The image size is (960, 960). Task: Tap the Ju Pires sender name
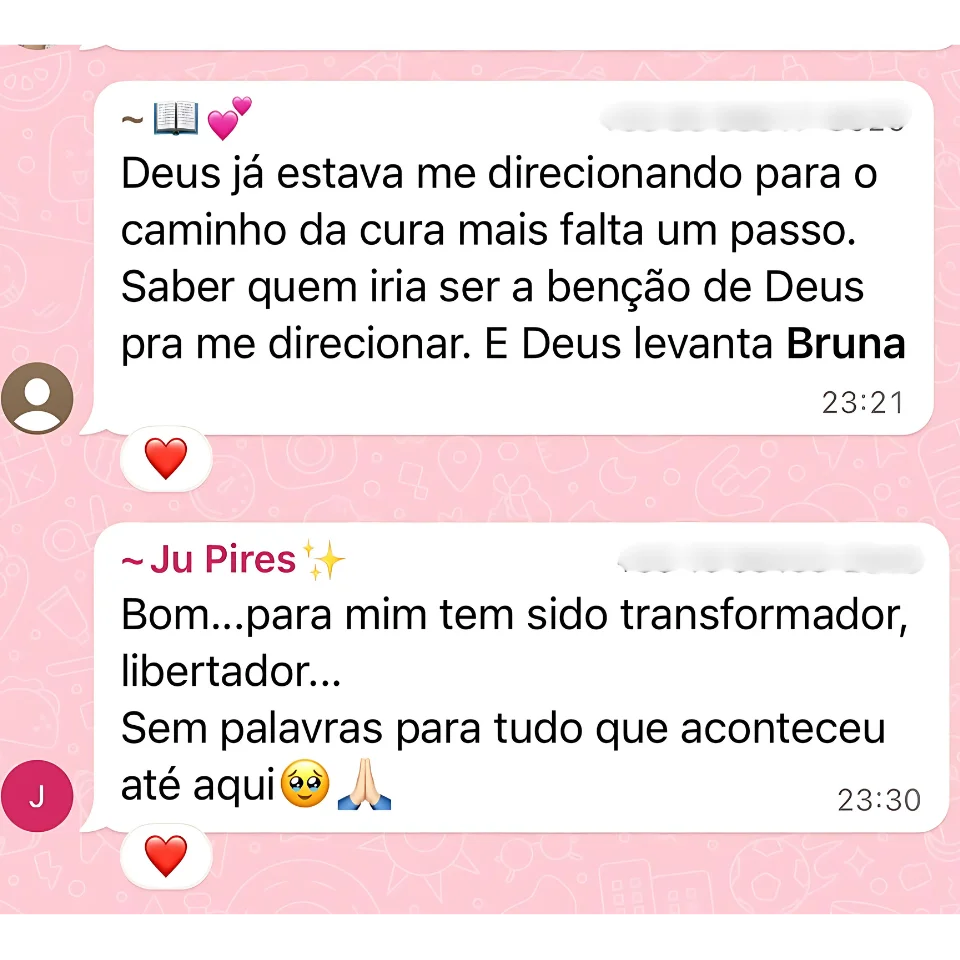click(x=222, y=560)
